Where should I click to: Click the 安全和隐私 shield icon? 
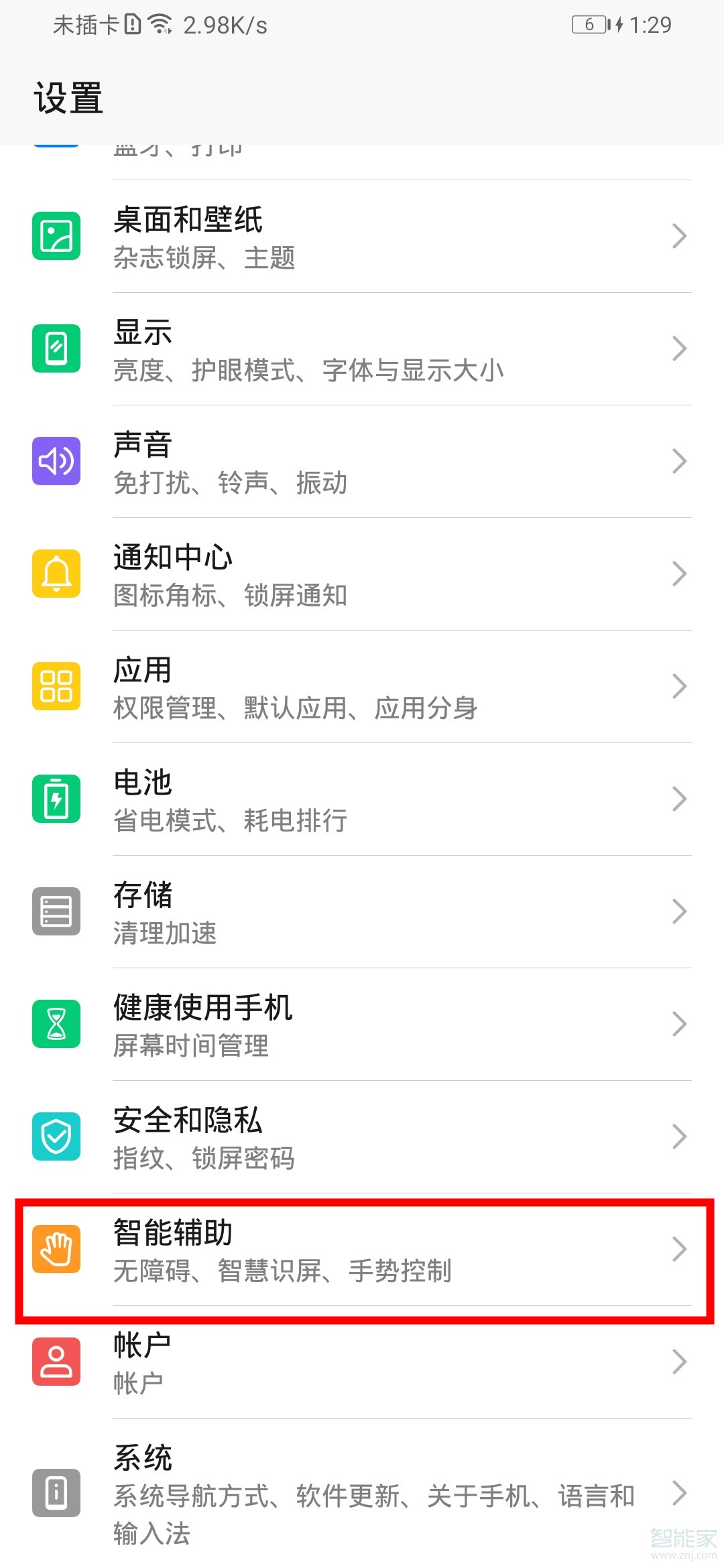tap(56, 1136)
